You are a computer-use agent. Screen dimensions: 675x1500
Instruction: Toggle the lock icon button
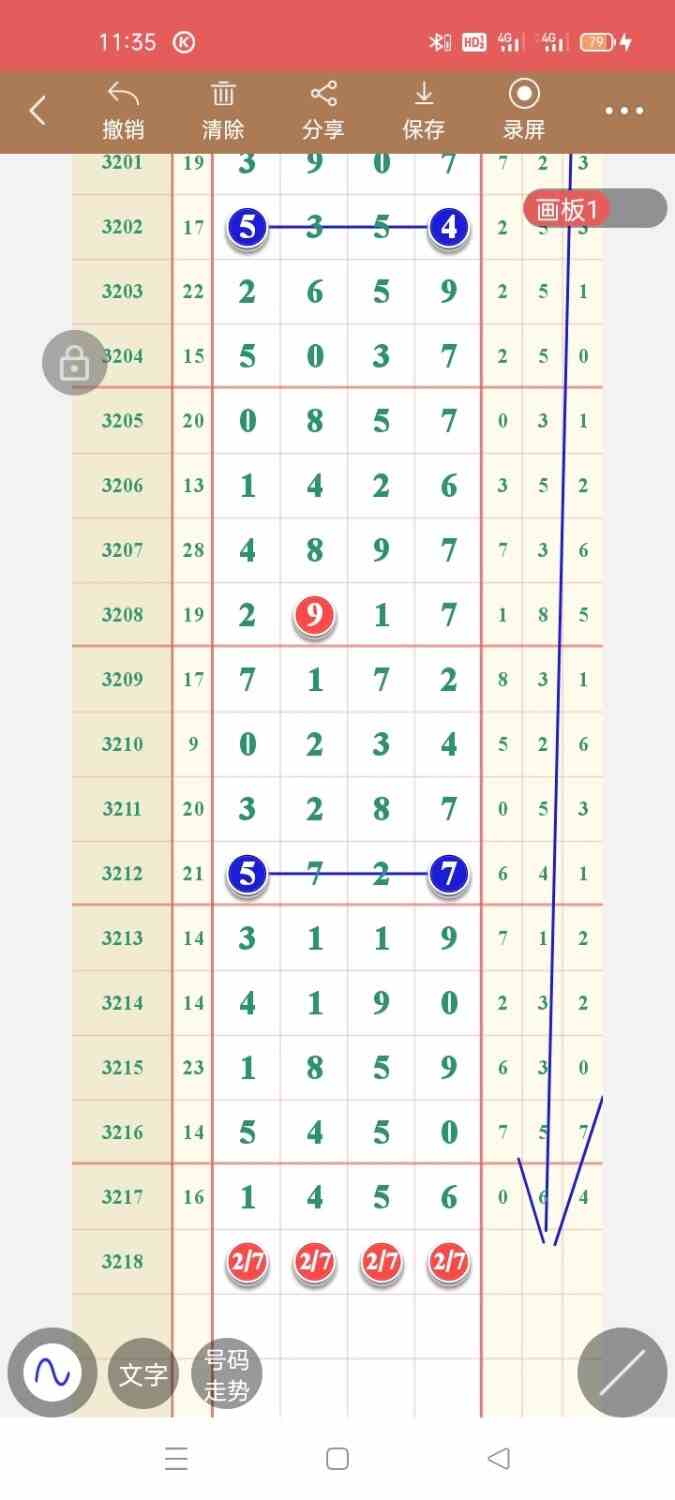[x=75, y=363]
